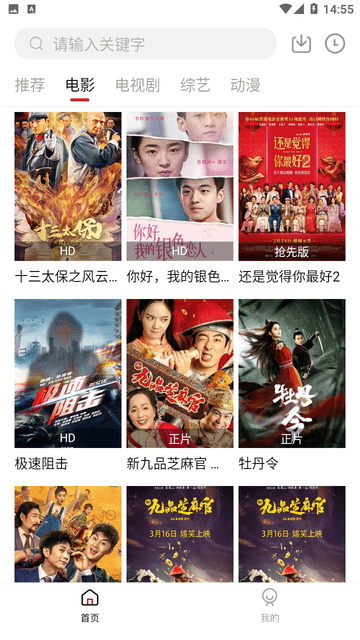Open the 动漫 tab

click(245, 85)
